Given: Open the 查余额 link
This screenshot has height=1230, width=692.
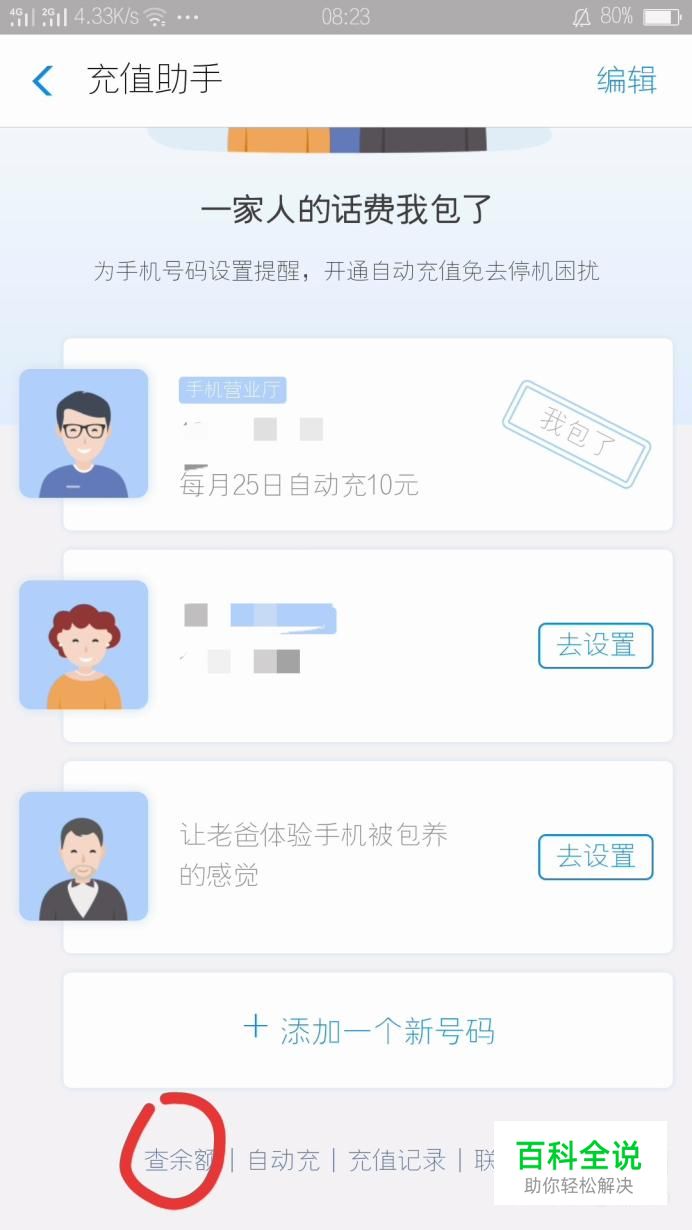Looking at the screenshot, I should (x=179, y=1160).
